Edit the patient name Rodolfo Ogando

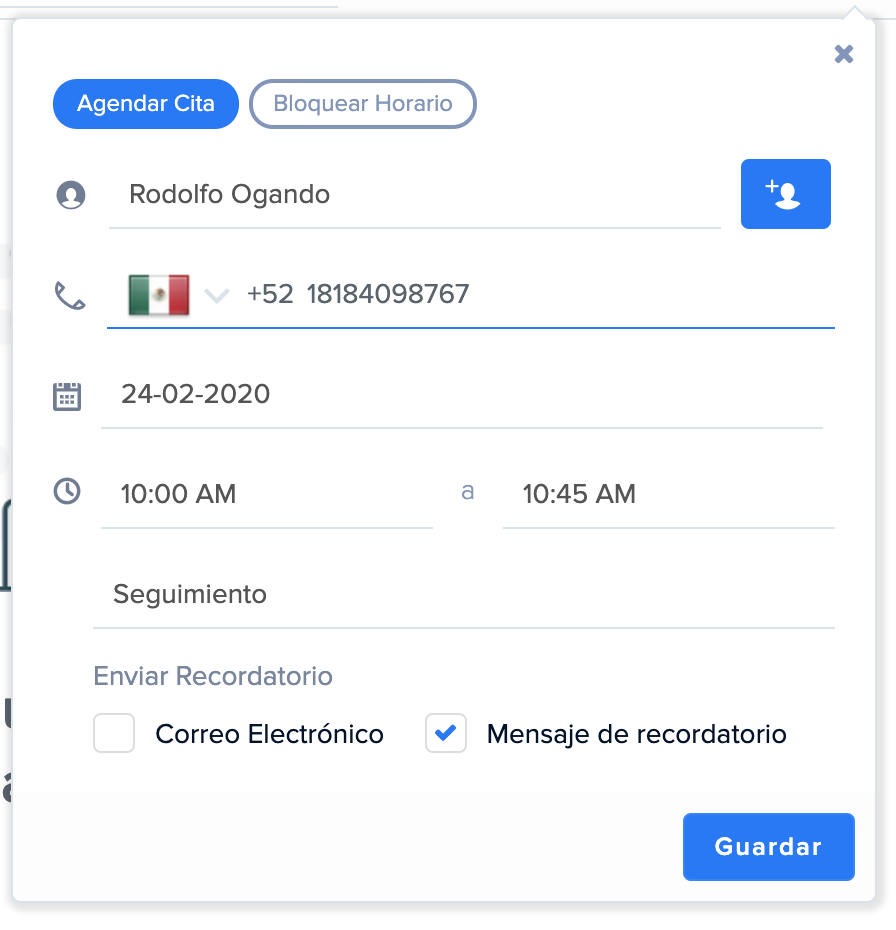pos(414,195)
